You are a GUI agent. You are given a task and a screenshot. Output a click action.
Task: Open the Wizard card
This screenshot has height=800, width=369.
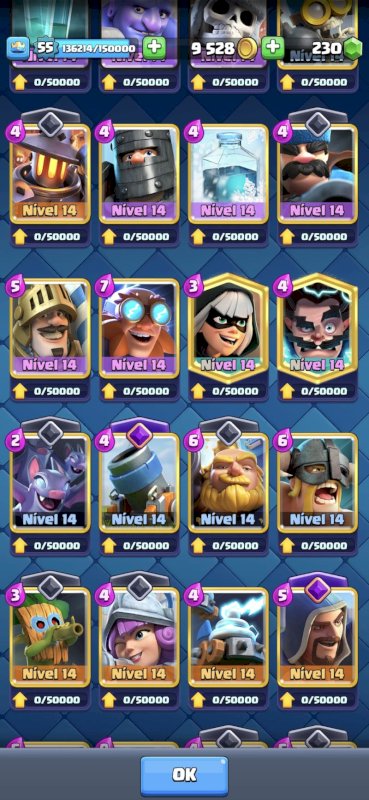[x=317, y=637]
